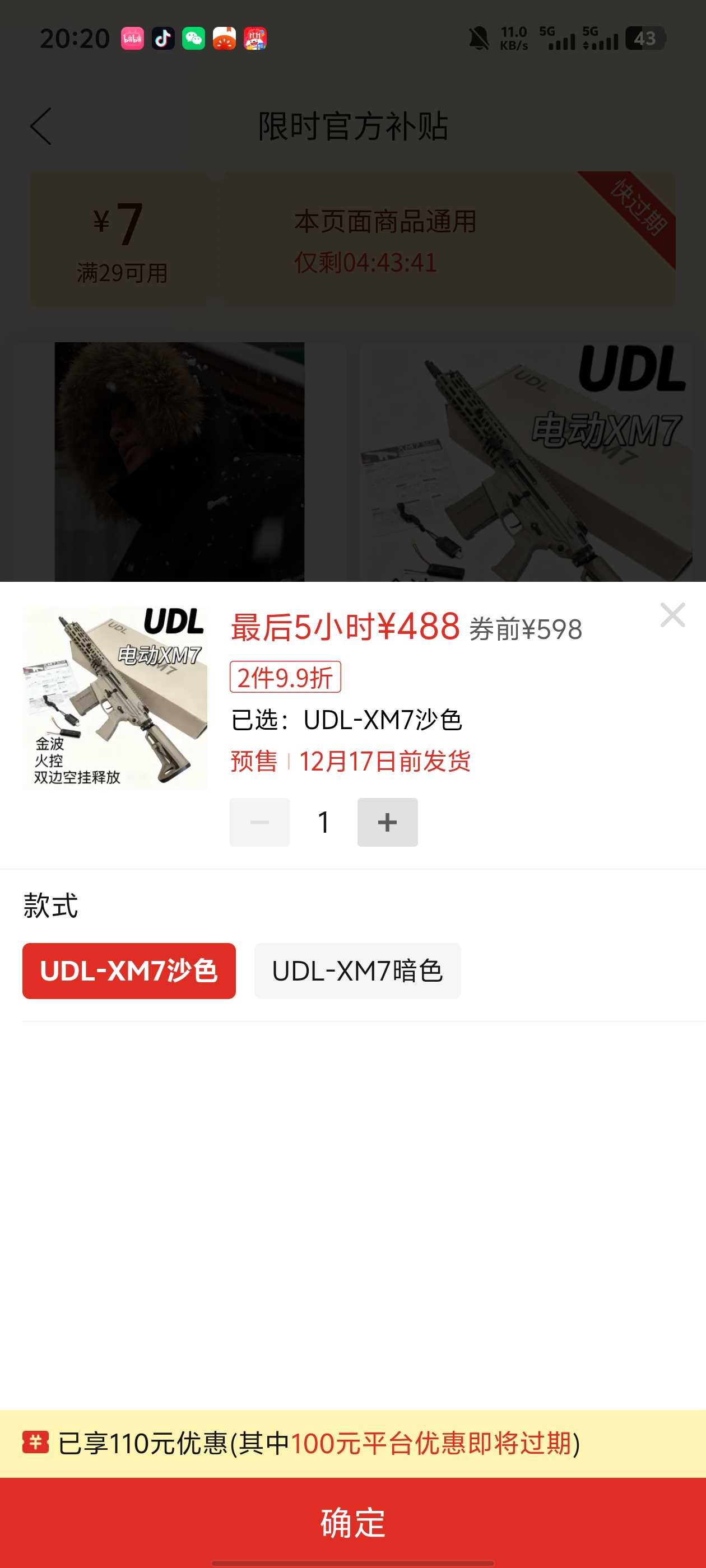Tap the quantity field showing 1
This screenshot has height=1568, width=706.
click(323, 822)
